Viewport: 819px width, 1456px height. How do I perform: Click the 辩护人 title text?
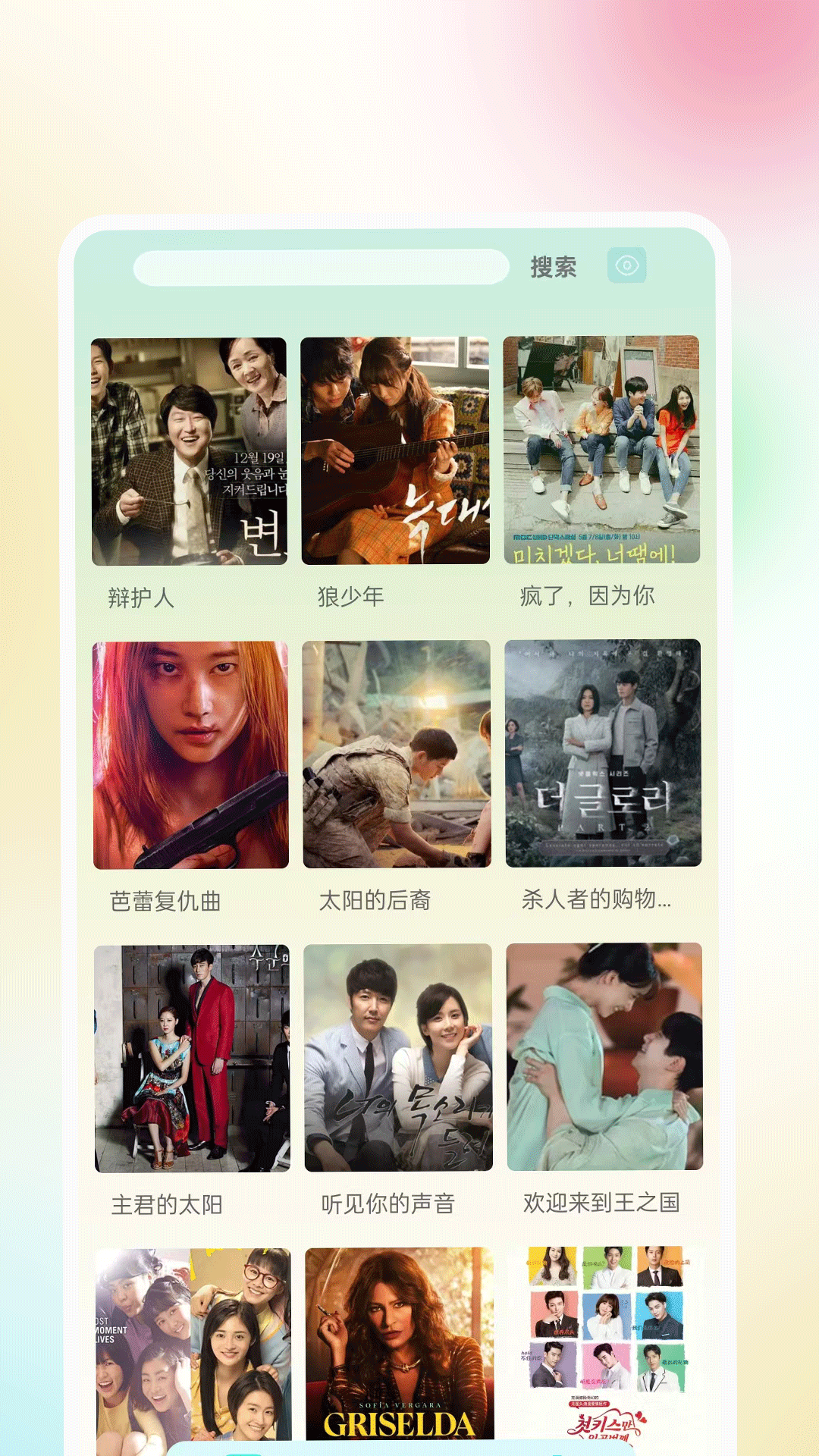point(143,598)
